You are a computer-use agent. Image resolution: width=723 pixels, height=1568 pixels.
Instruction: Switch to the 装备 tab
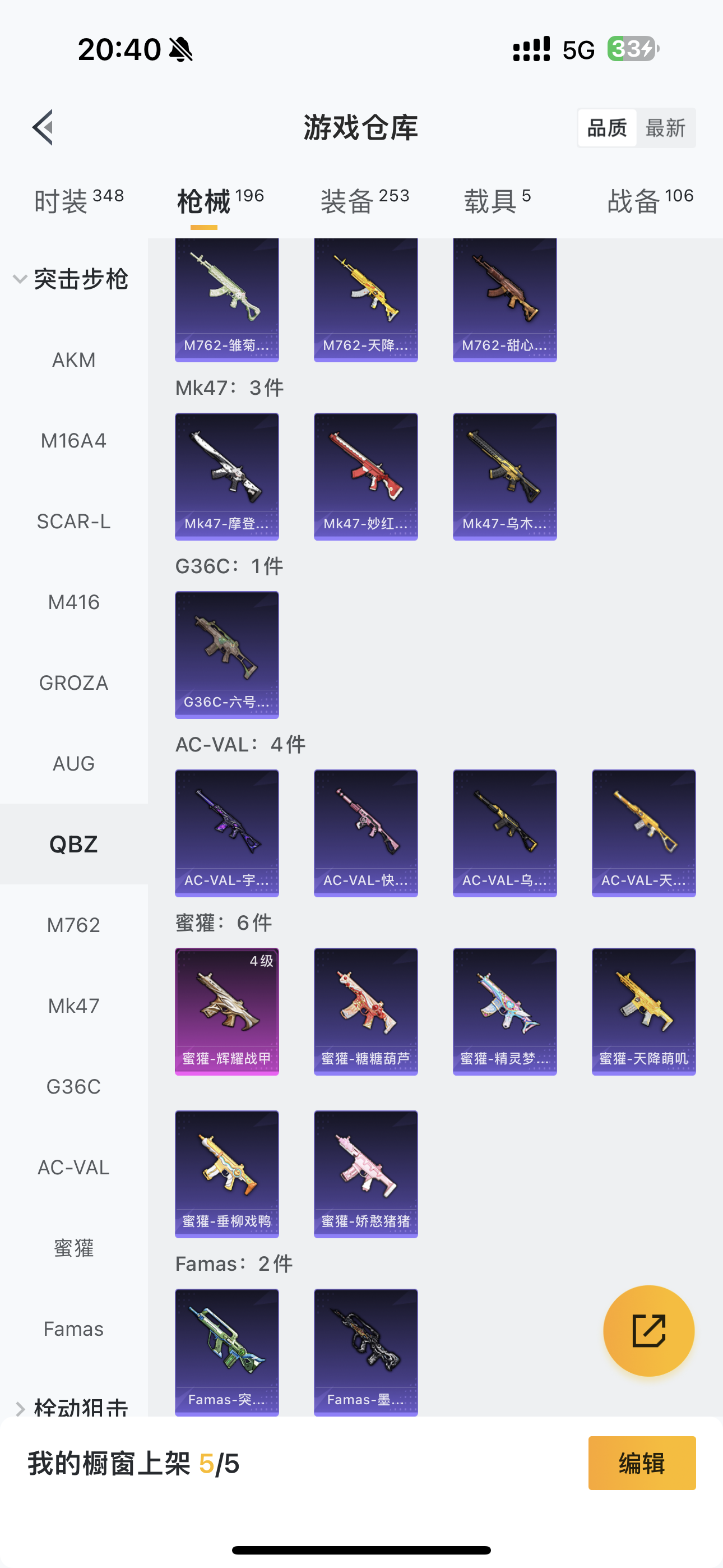(x=364, y=201)
